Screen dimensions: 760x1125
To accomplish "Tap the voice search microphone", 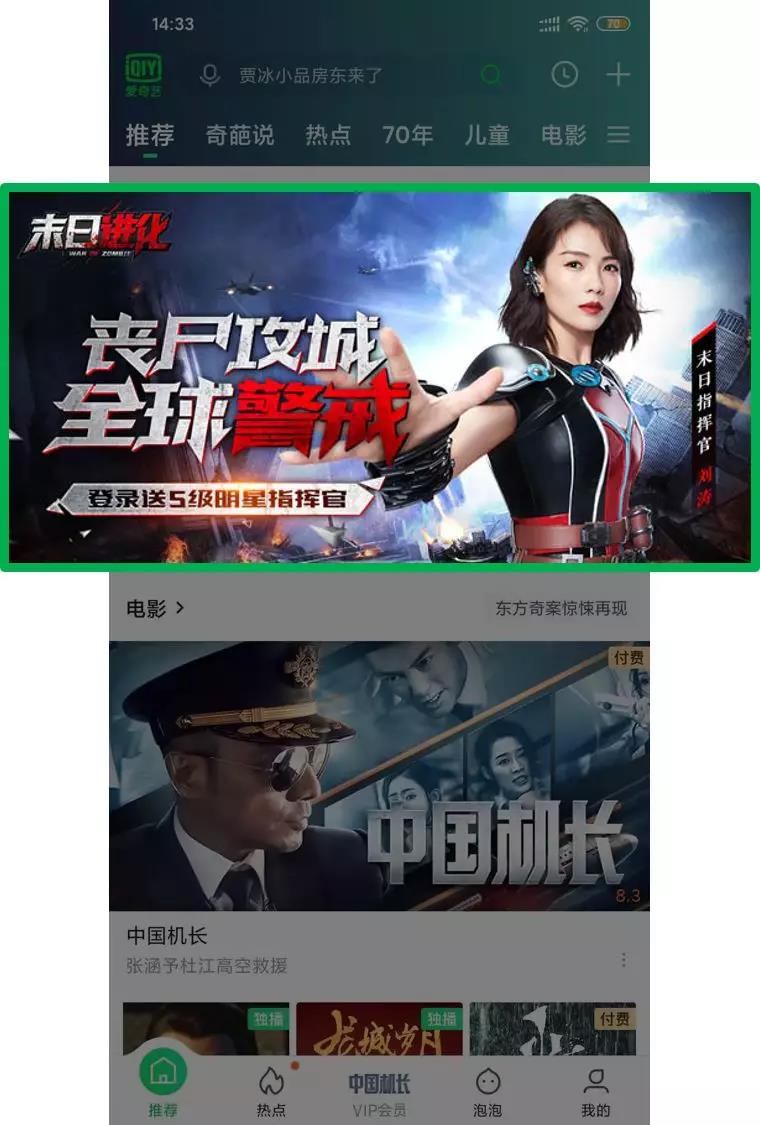I will click(210, 75).
